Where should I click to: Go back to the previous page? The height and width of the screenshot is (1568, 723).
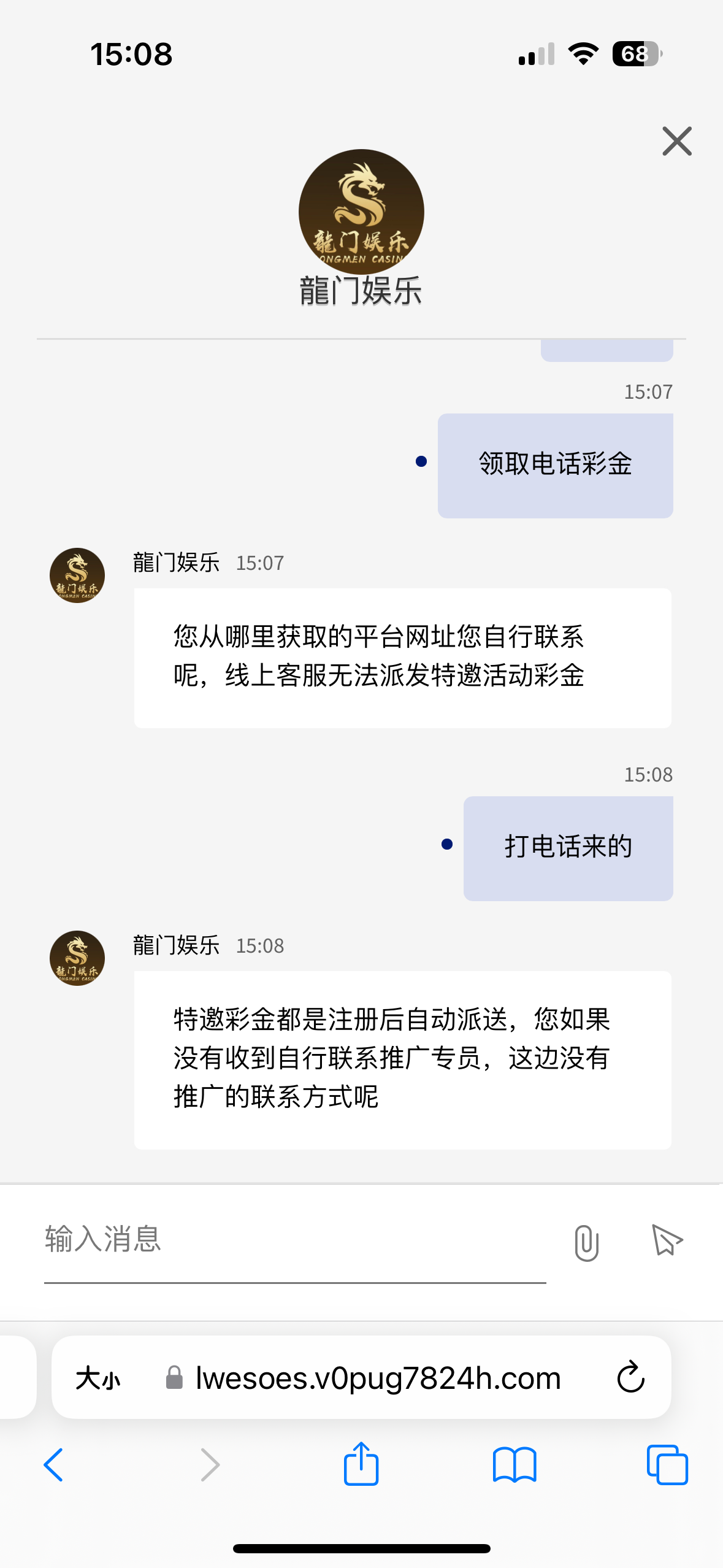click(53, 1465)
